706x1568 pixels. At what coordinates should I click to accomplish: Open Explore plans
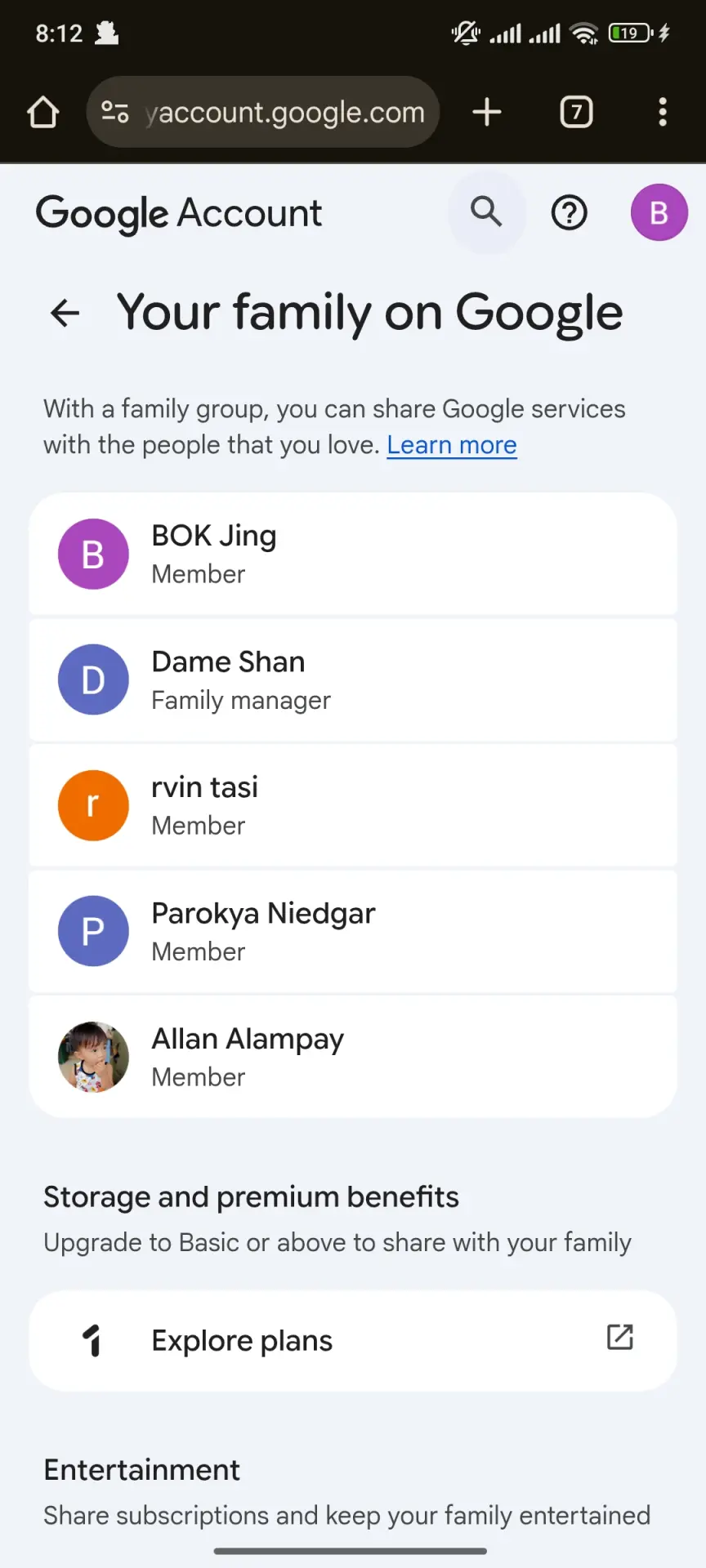(x=353, y=1340)
